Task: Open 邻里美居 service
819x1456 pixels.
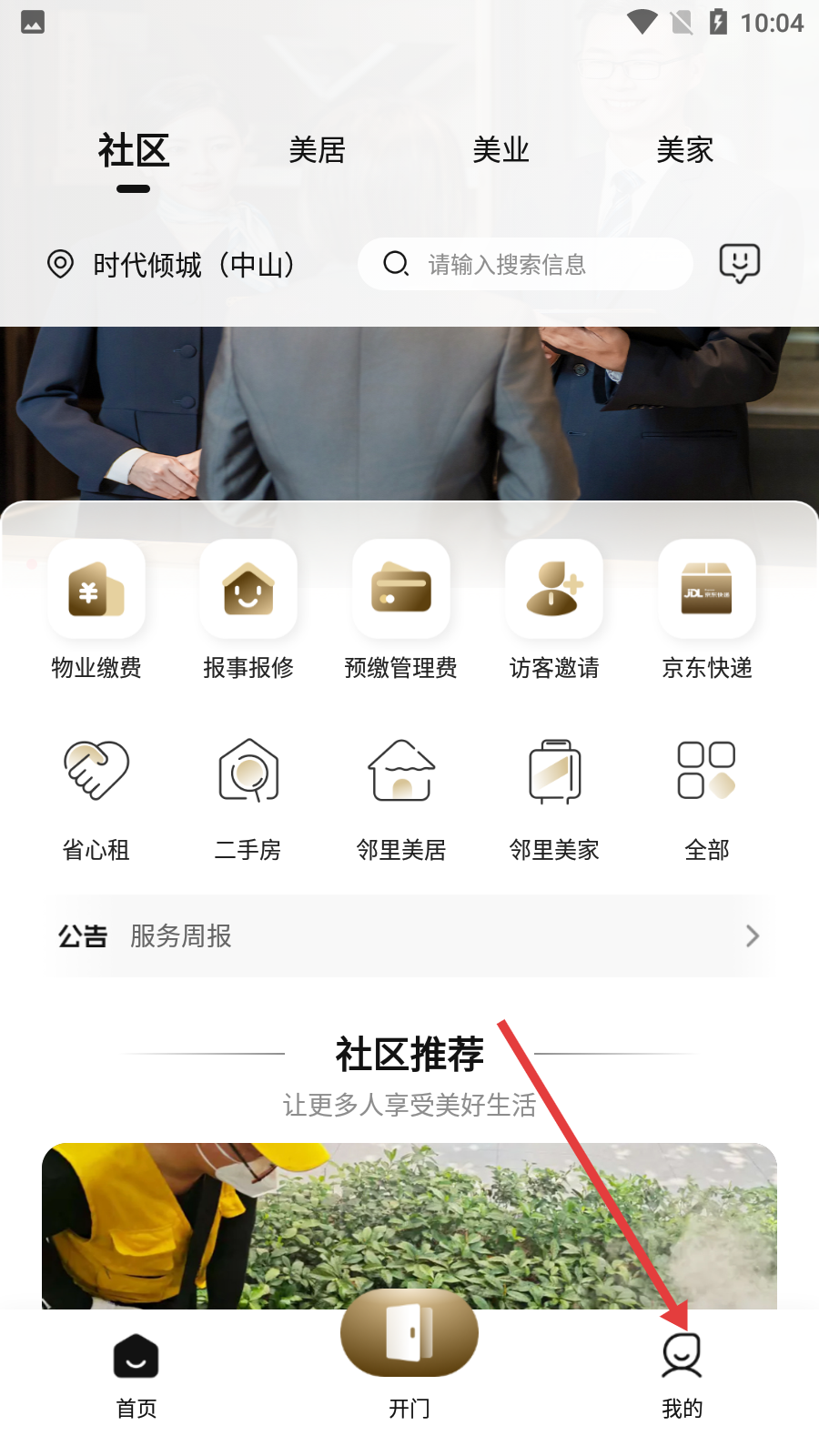Action: 401,796
